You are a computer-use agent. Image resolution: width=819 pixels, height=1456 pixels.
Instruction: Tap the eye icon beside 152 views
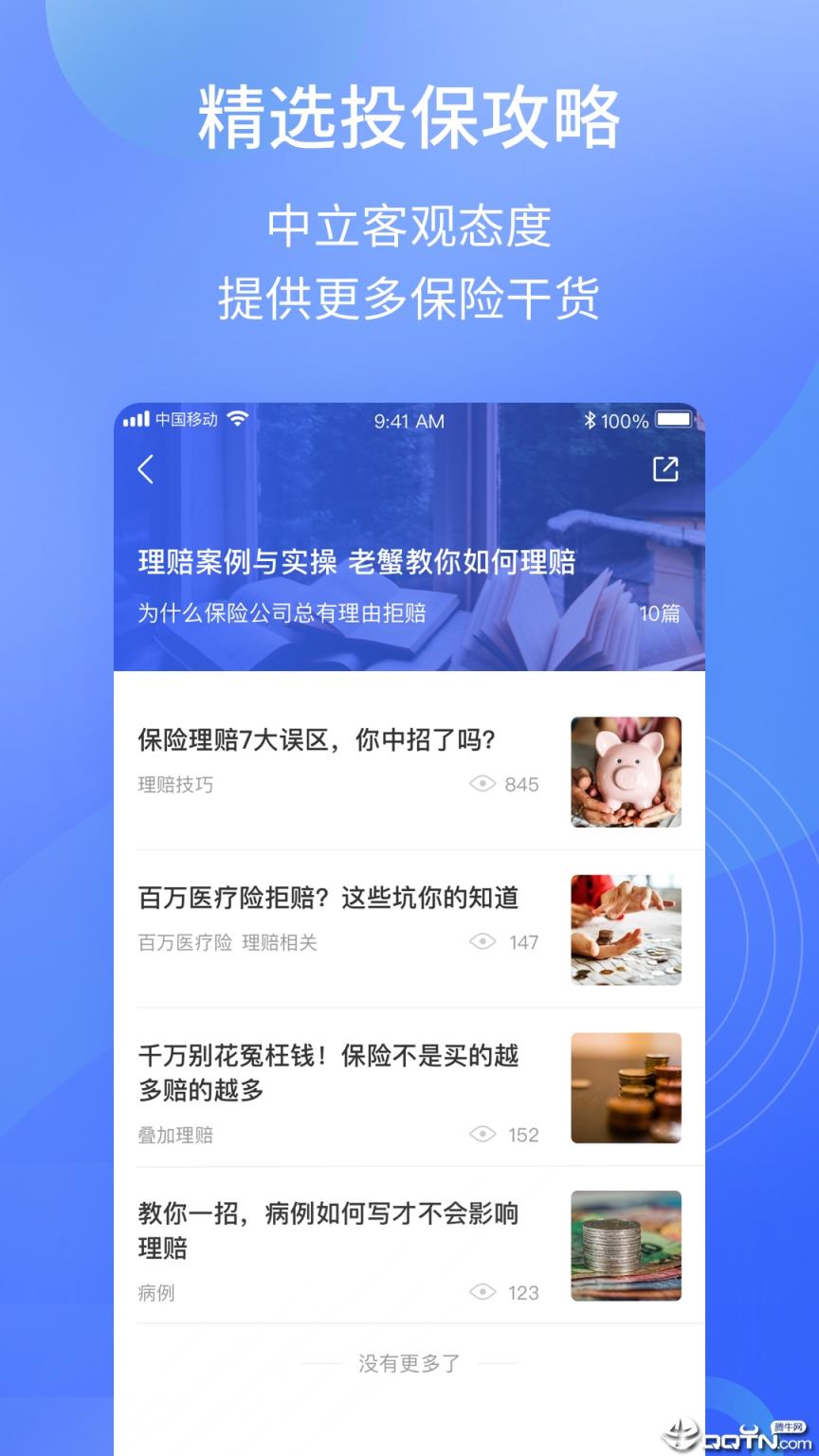point(482,1134)
